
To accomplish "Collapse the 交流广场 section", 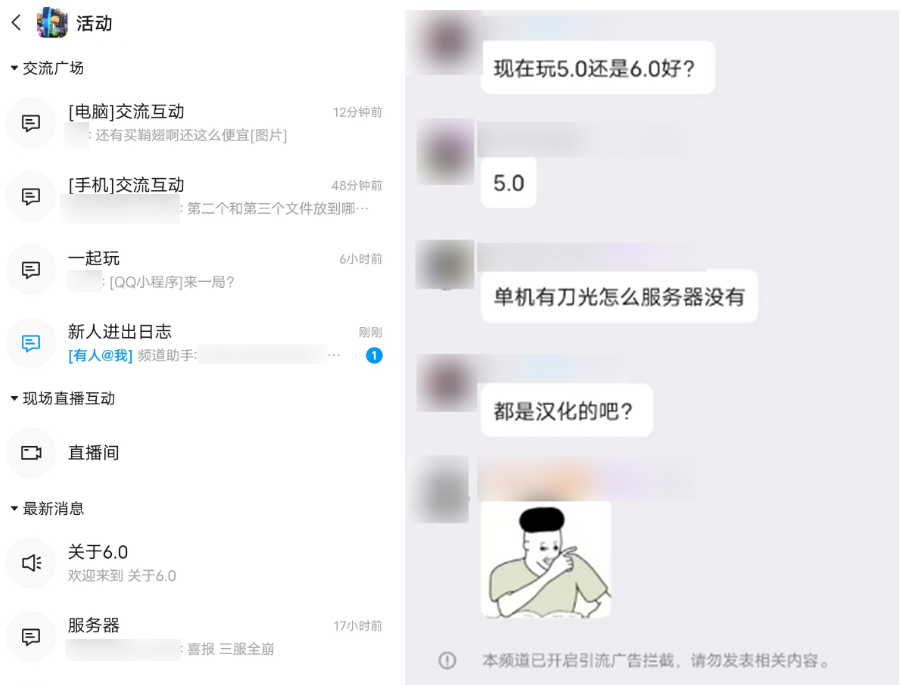I will coord(47,68).
